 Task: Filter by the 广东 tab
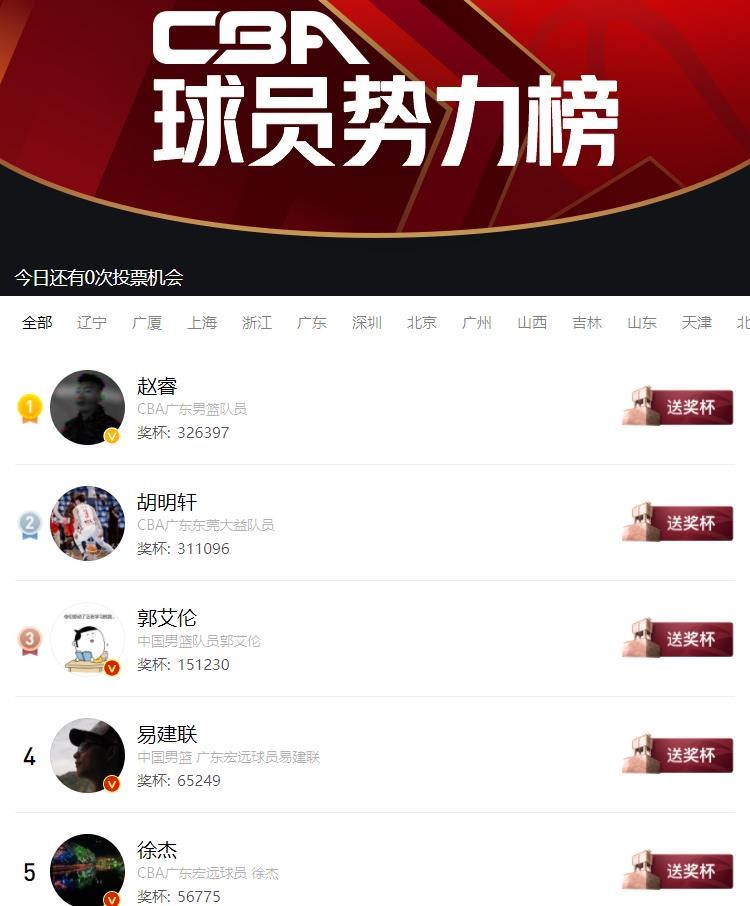tap(312, 323)
